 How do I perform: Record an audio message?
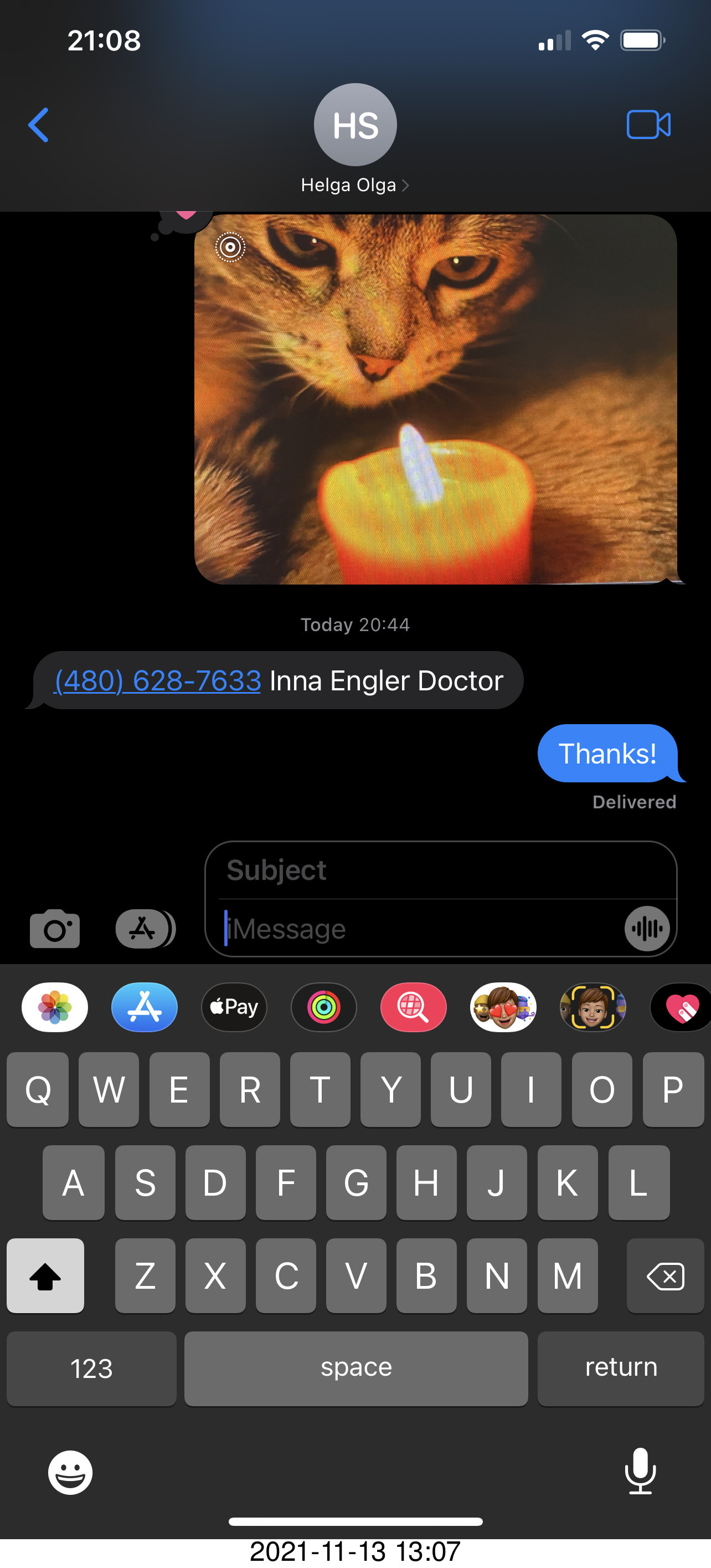(x=647, y=929)
